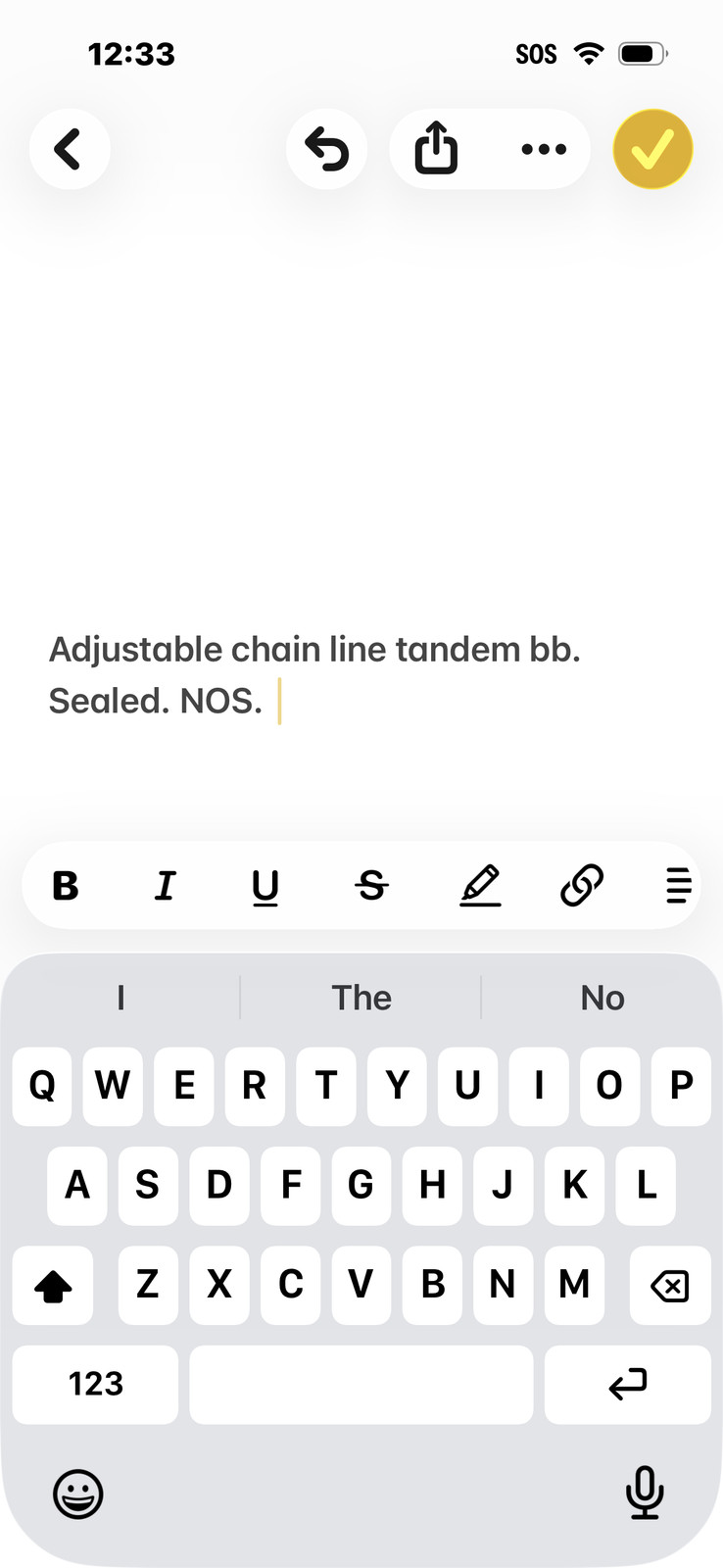The width and height of the screenshot is (723, 1568).
Task: Underline the text
Action: pyautogui.click(x=265, y=887)
